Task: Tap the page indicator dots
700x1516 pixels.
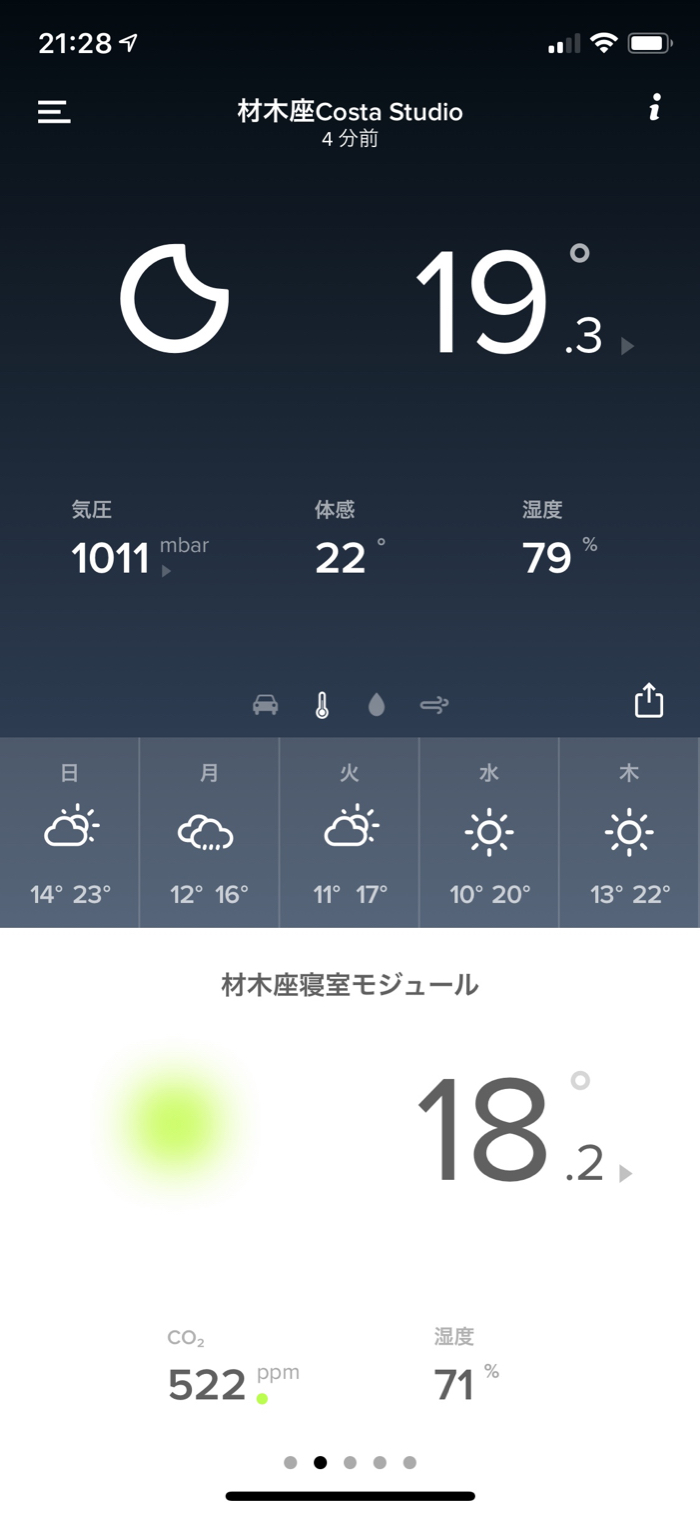Action: point(350,1462)
